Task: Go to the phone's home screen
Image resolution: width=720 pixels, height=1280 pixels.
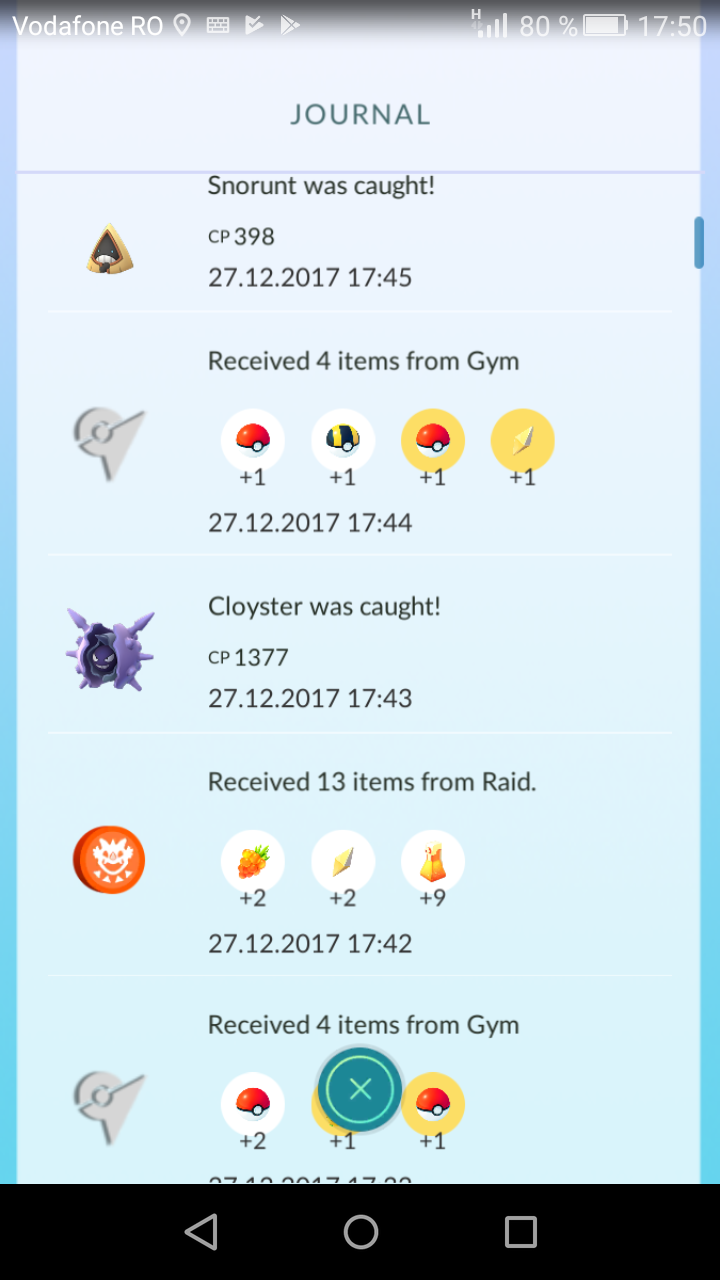Action: (x=360, y=1232)
